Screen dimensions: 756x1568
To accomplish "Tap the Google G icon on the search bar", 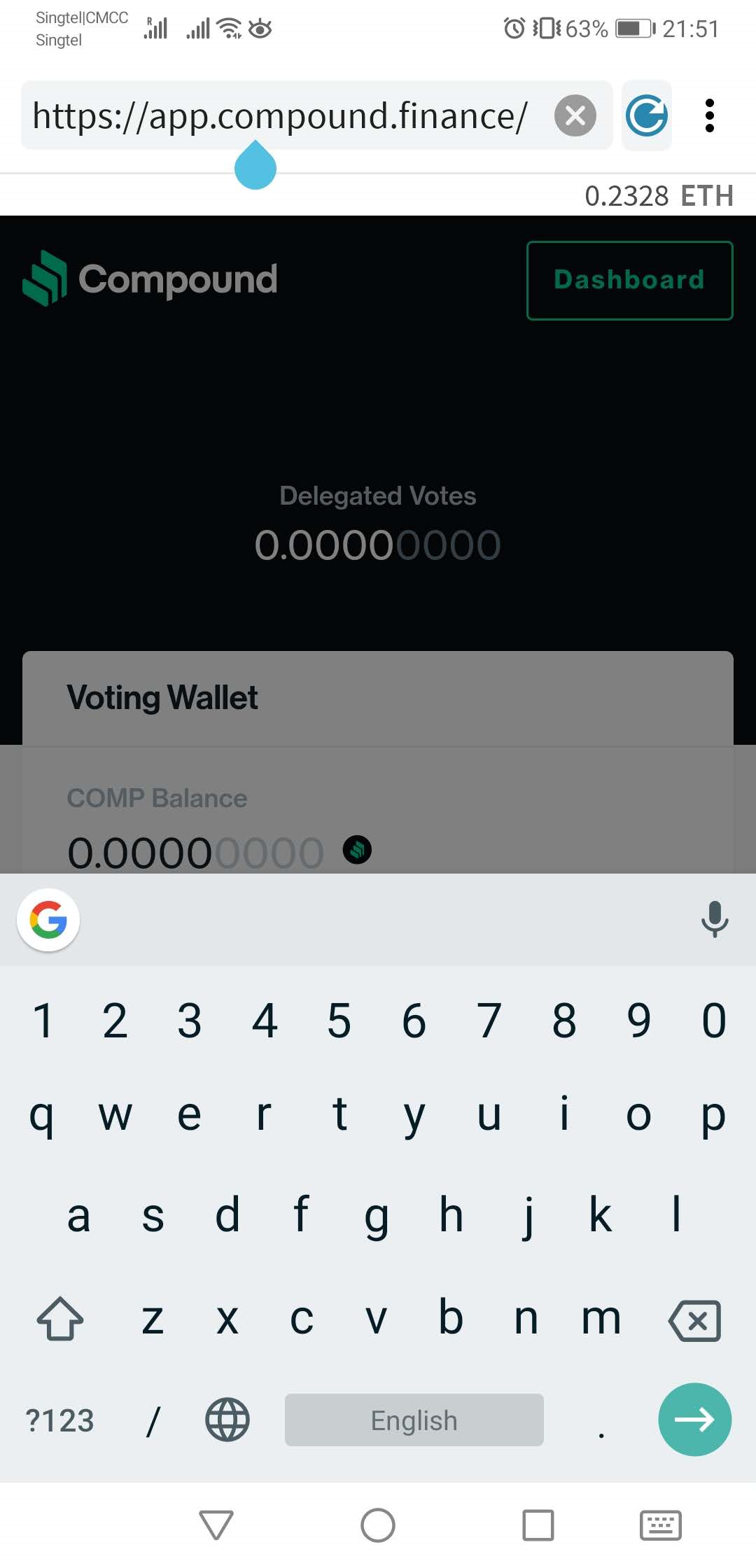I will click(x=47, y=920).
